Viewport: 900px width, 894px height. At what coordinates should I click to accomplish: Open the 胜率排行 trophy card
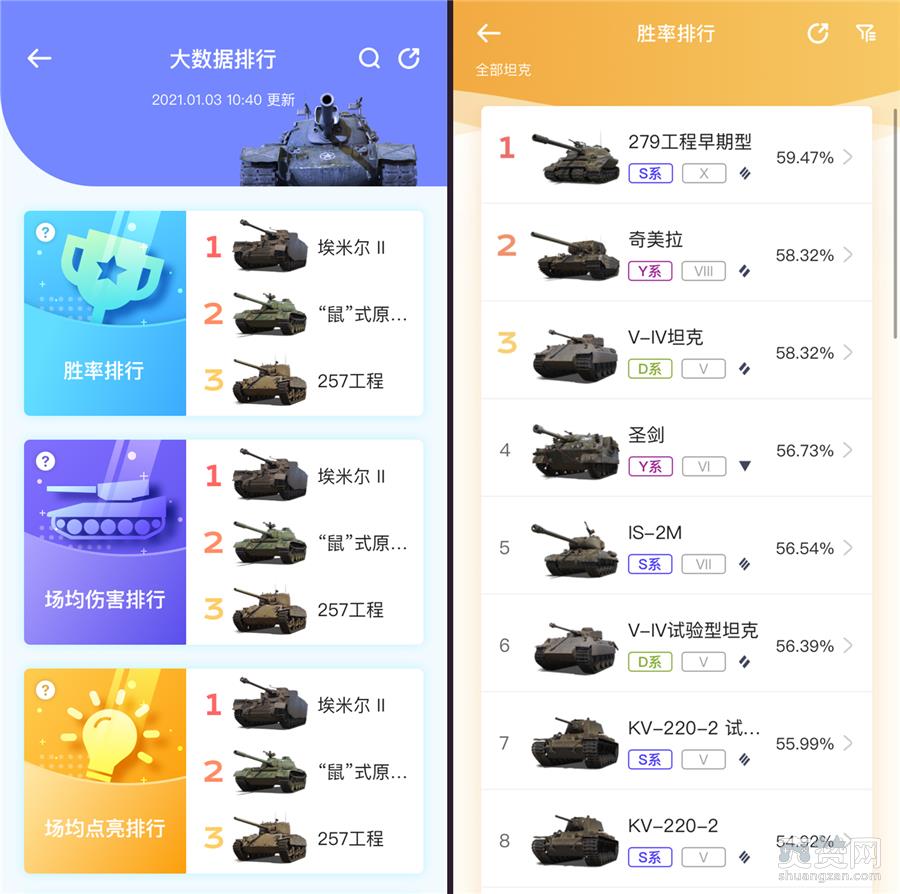[105, 313]
